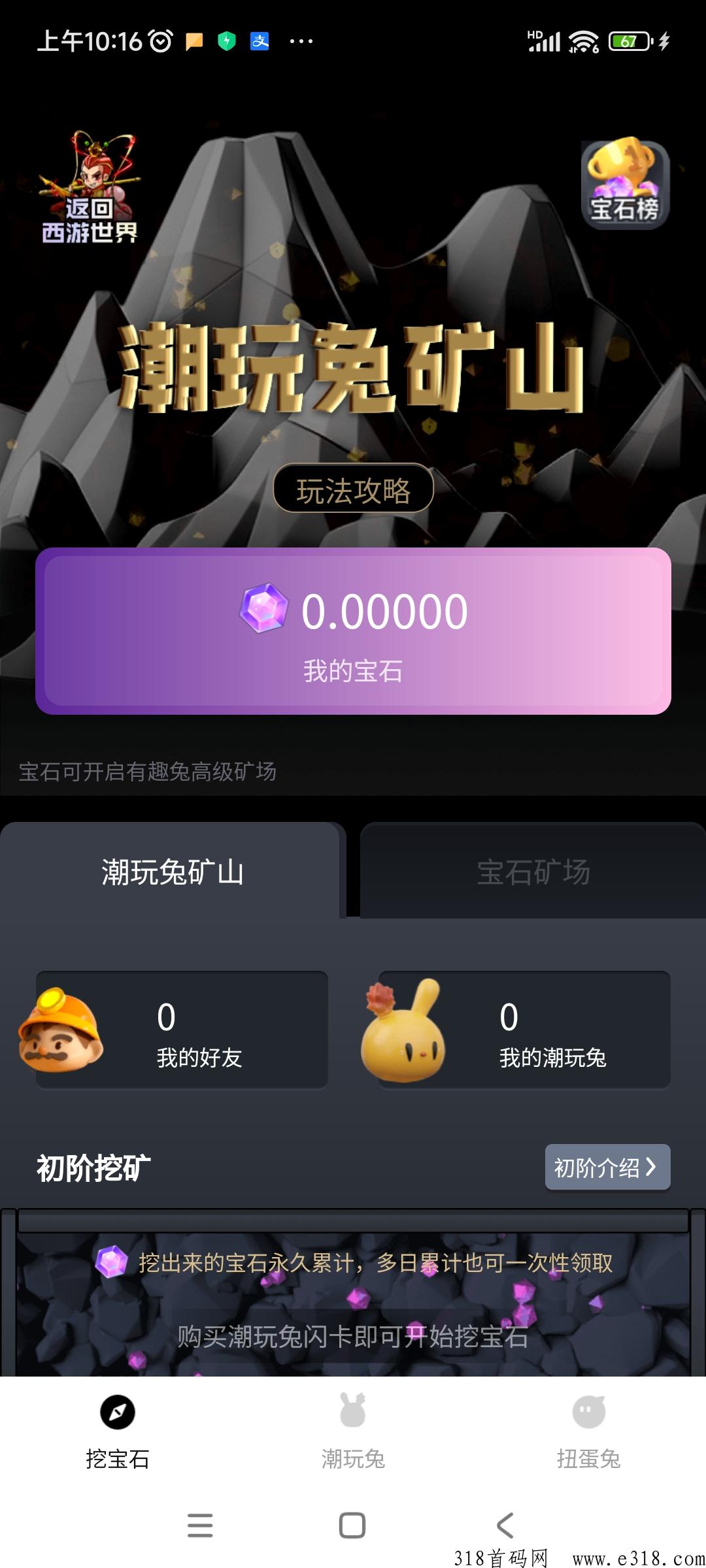Tap 购买潮玩兔闪卡即可开始挖宝石
Image resolution: width=706 pixels, height=1568 pixels.
click(x=353, y=1336)
